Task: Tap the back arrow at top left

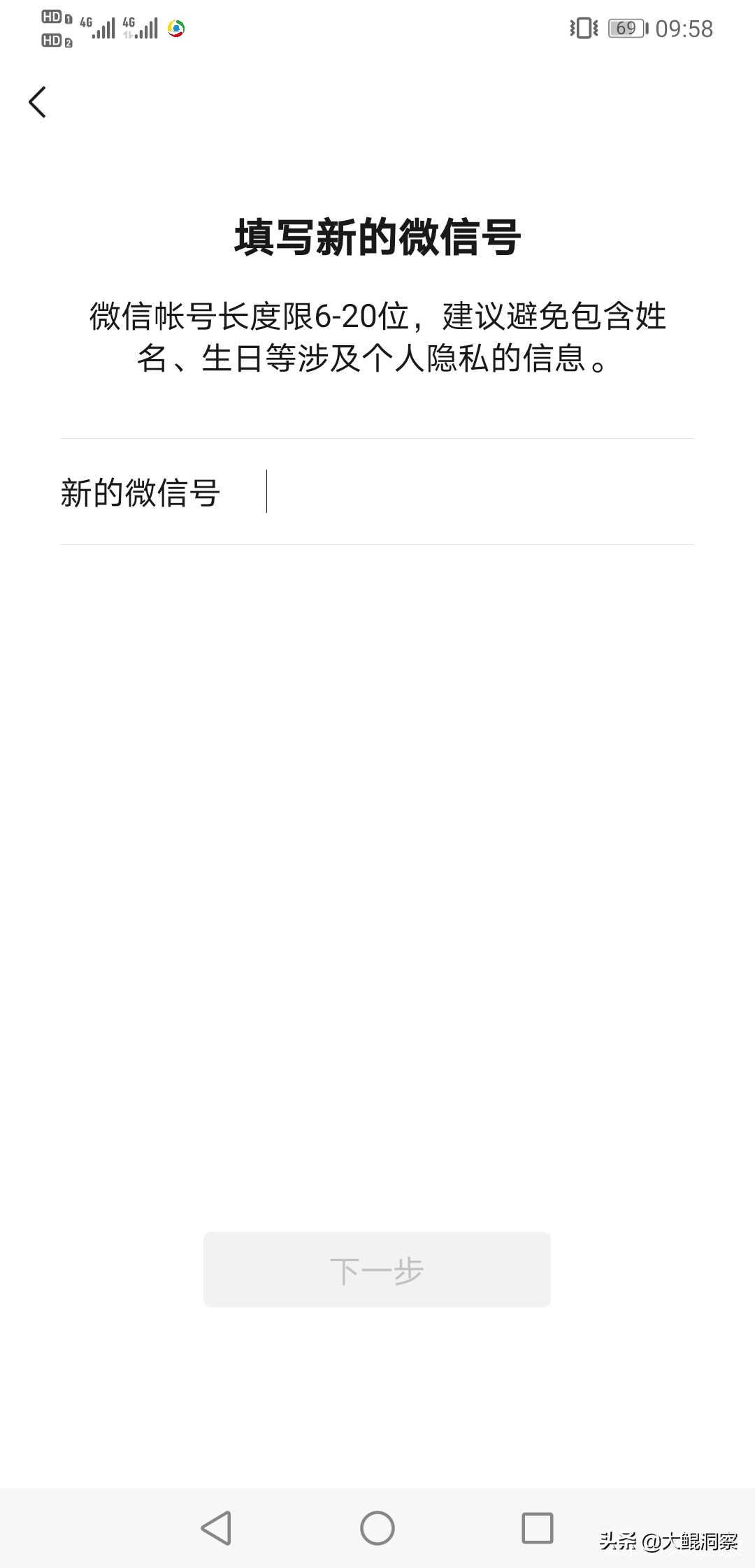Action: (38, 103)
